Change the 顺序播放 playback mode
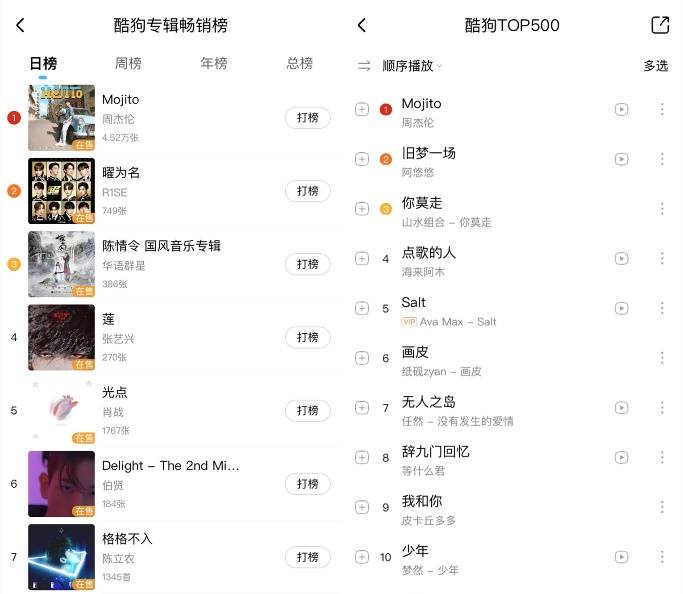The width and height of the screenshot is (683, 594). 411,66
